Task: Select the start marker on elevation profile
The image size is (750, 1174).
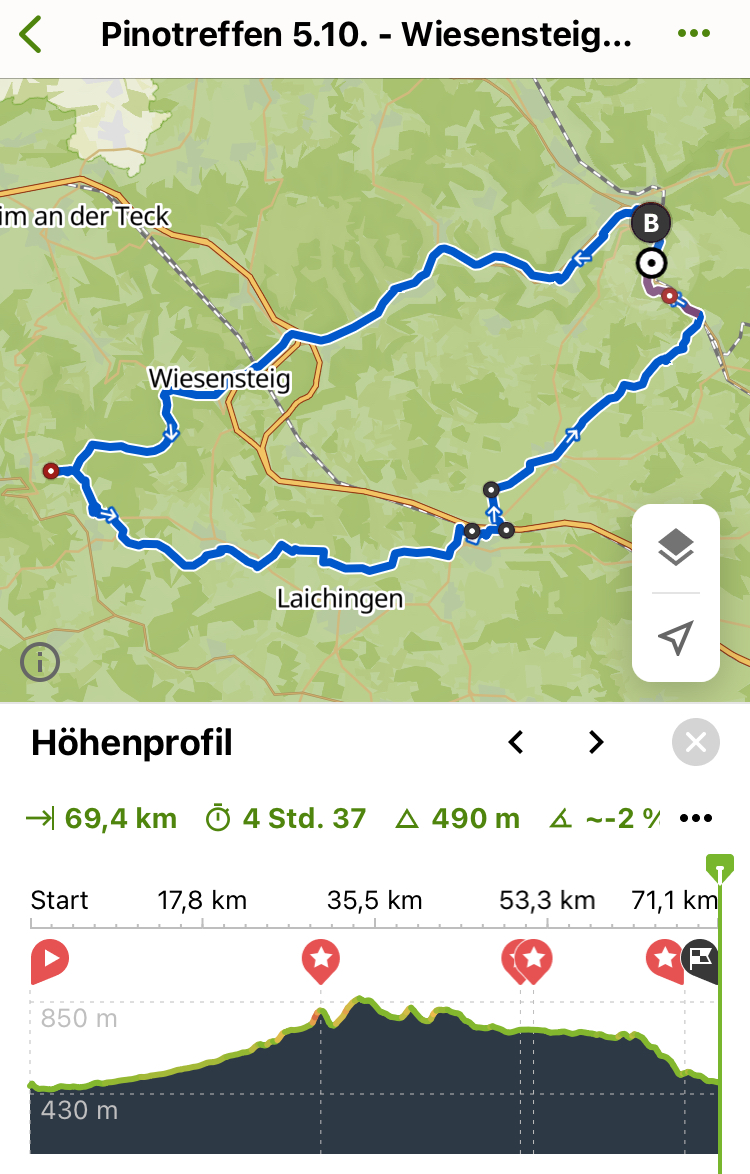Action: 49,960
